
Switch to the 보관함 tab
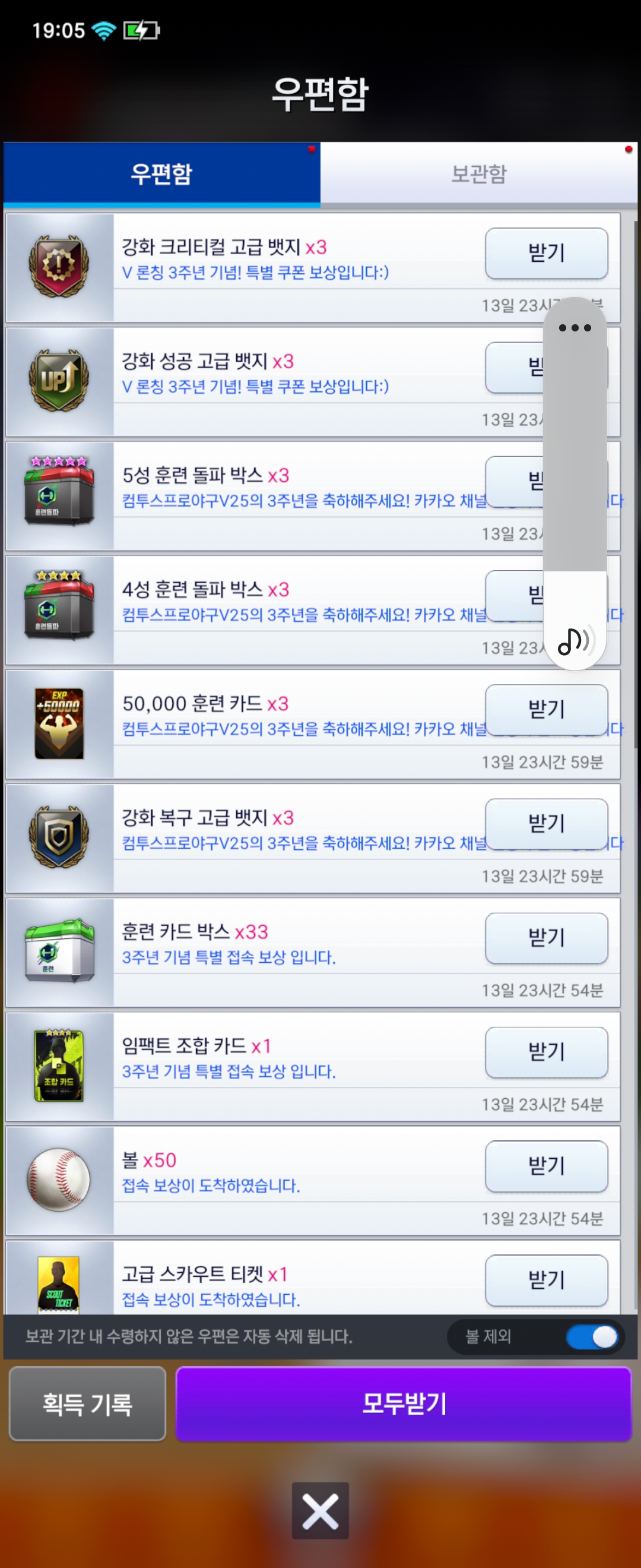point(478,174)
